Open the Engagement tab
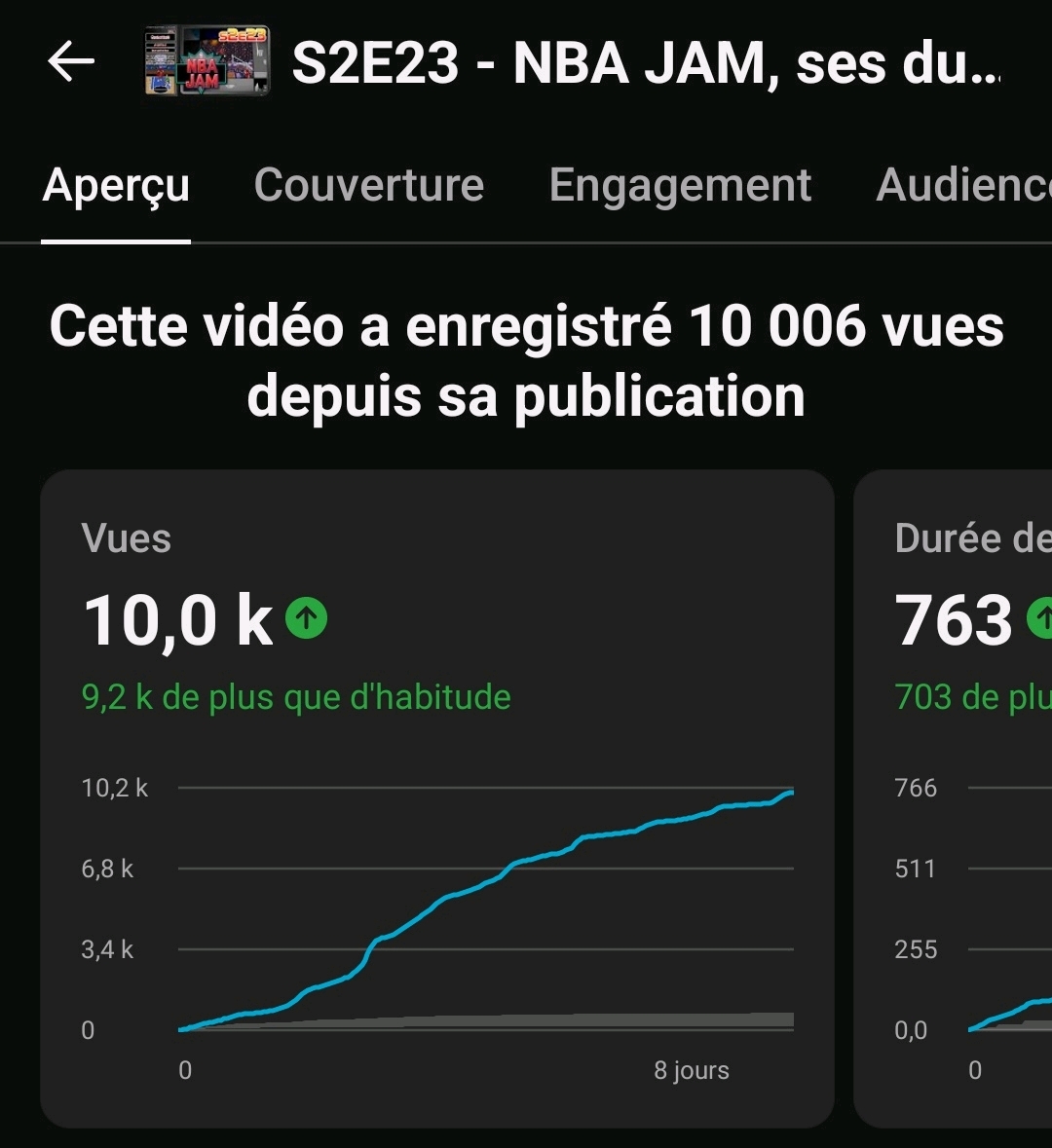The image size is (1052, 1148). click(680, 185)
